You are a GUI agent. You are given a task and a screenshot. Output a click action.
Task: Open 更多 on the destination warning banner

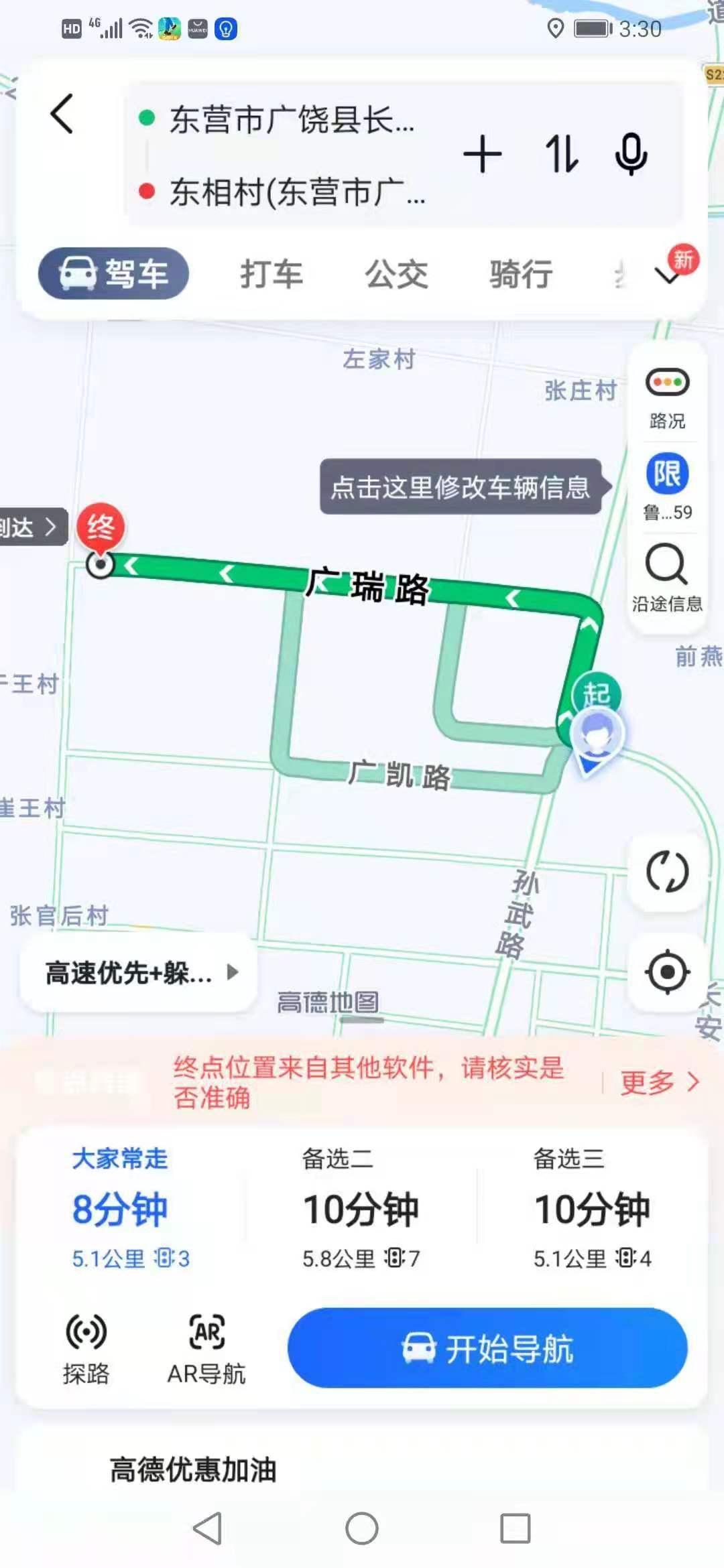click(659, 1082)
